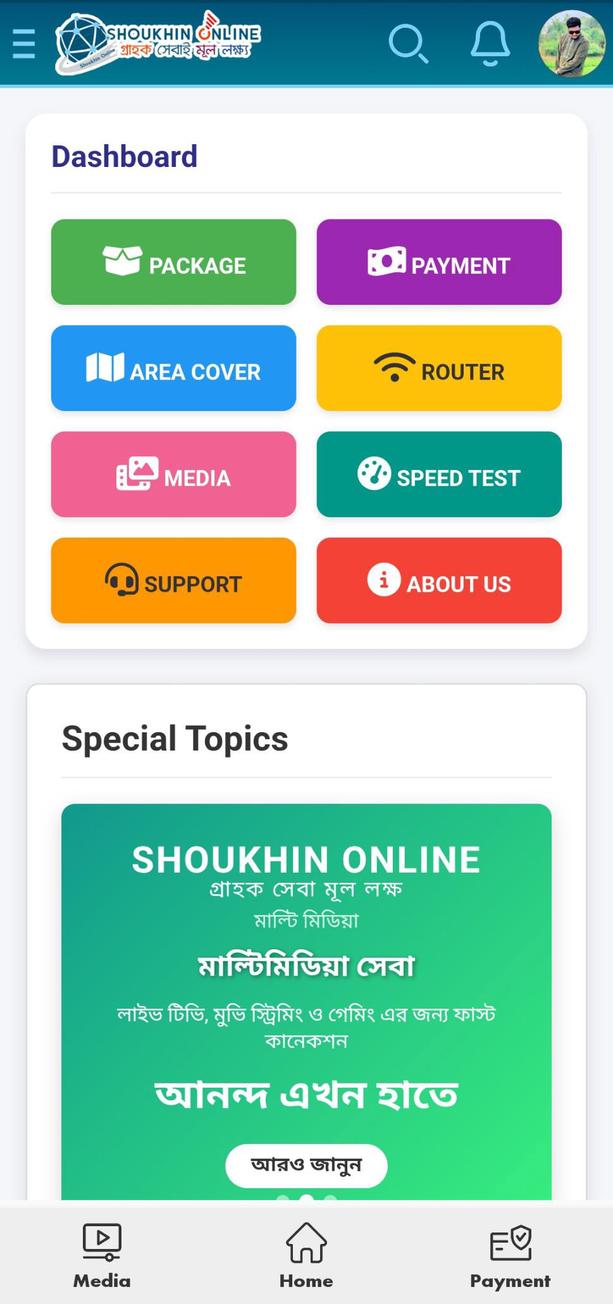Open the notifications bell
Image resolution: width=613 pixels, height=1304 pixels.
[490, 44]
